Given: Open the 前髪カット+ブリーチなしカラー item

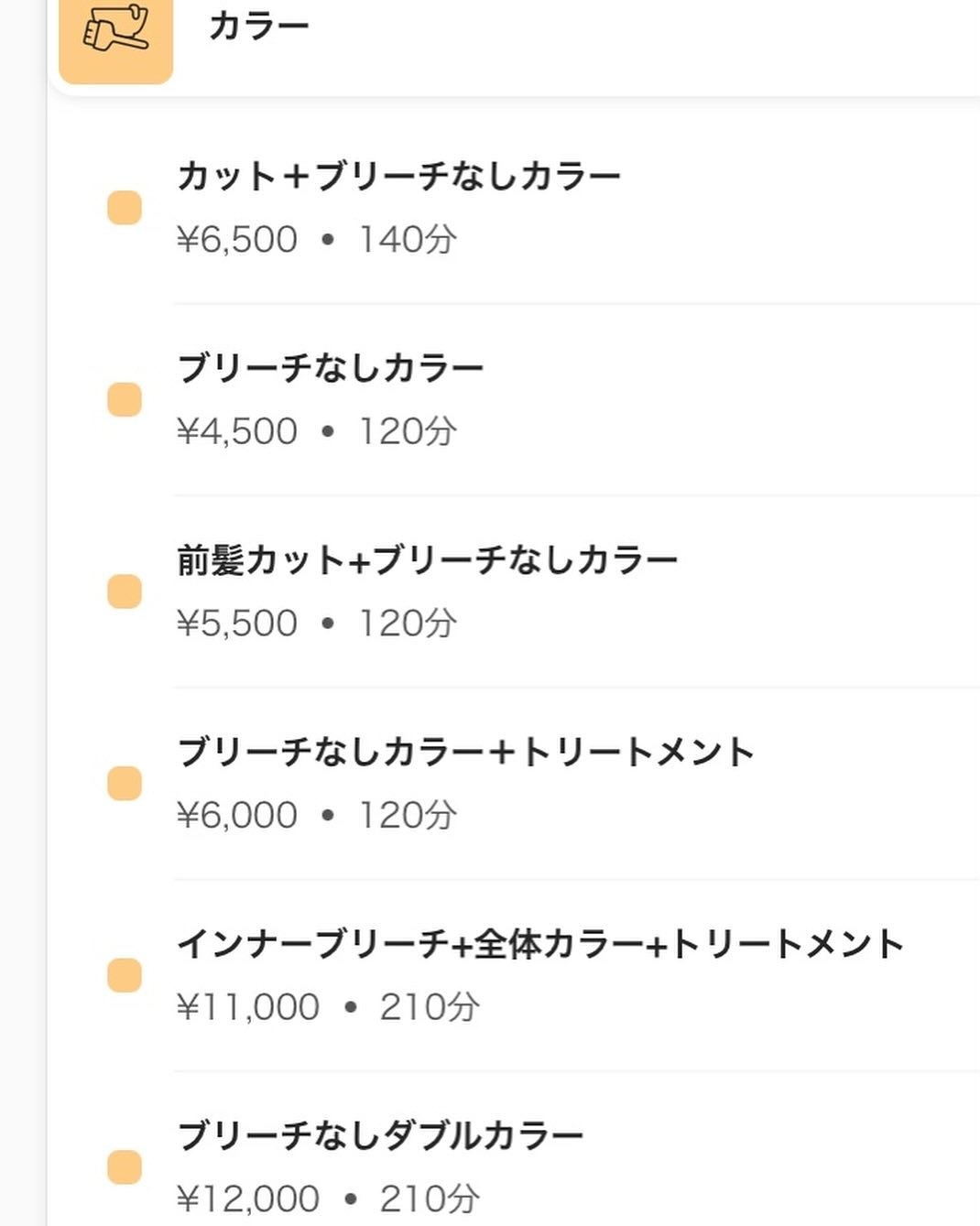Looking at the screenshot, I should tap(428, 558).
